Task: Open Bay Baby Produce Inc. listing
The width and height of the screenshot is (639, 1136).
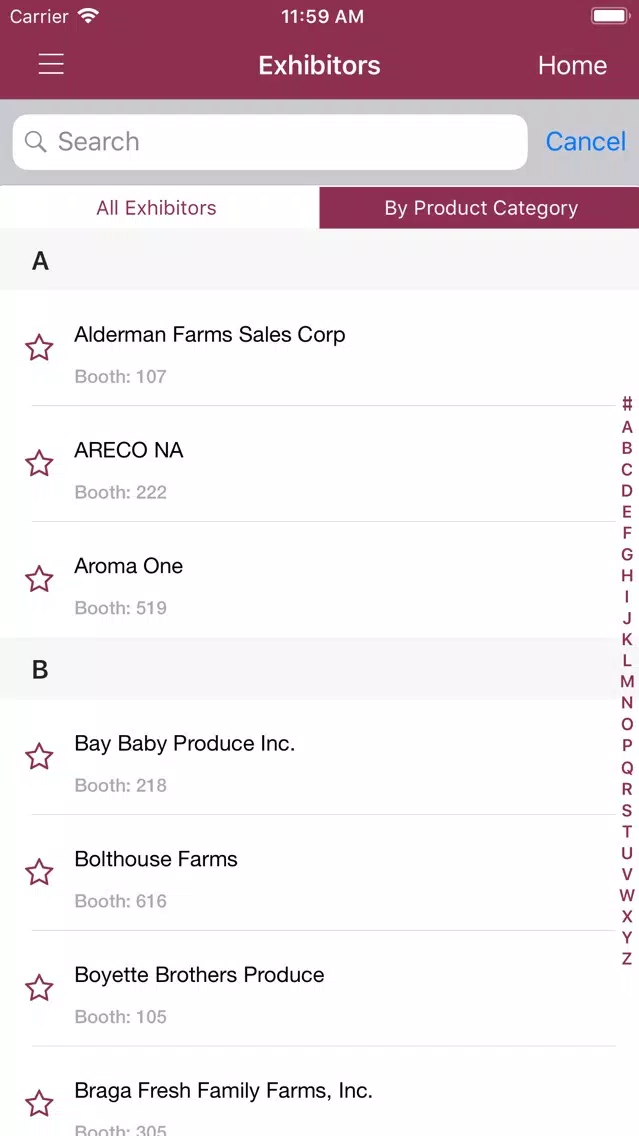Action: click(x=320, y=756)
